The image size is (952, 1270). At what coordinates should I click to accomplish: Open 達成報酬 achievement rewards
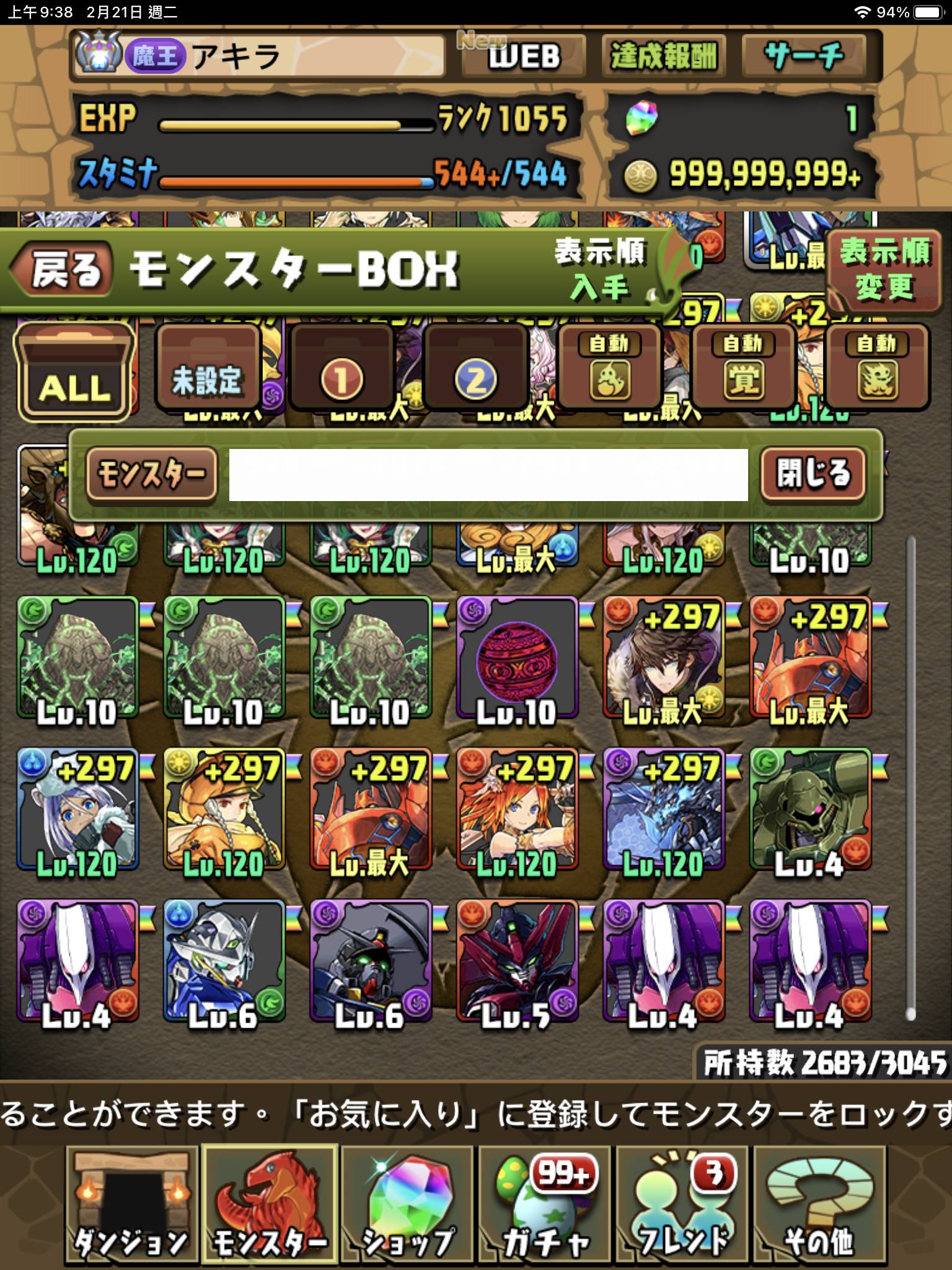pyautogui.click(x=663, y=56)
